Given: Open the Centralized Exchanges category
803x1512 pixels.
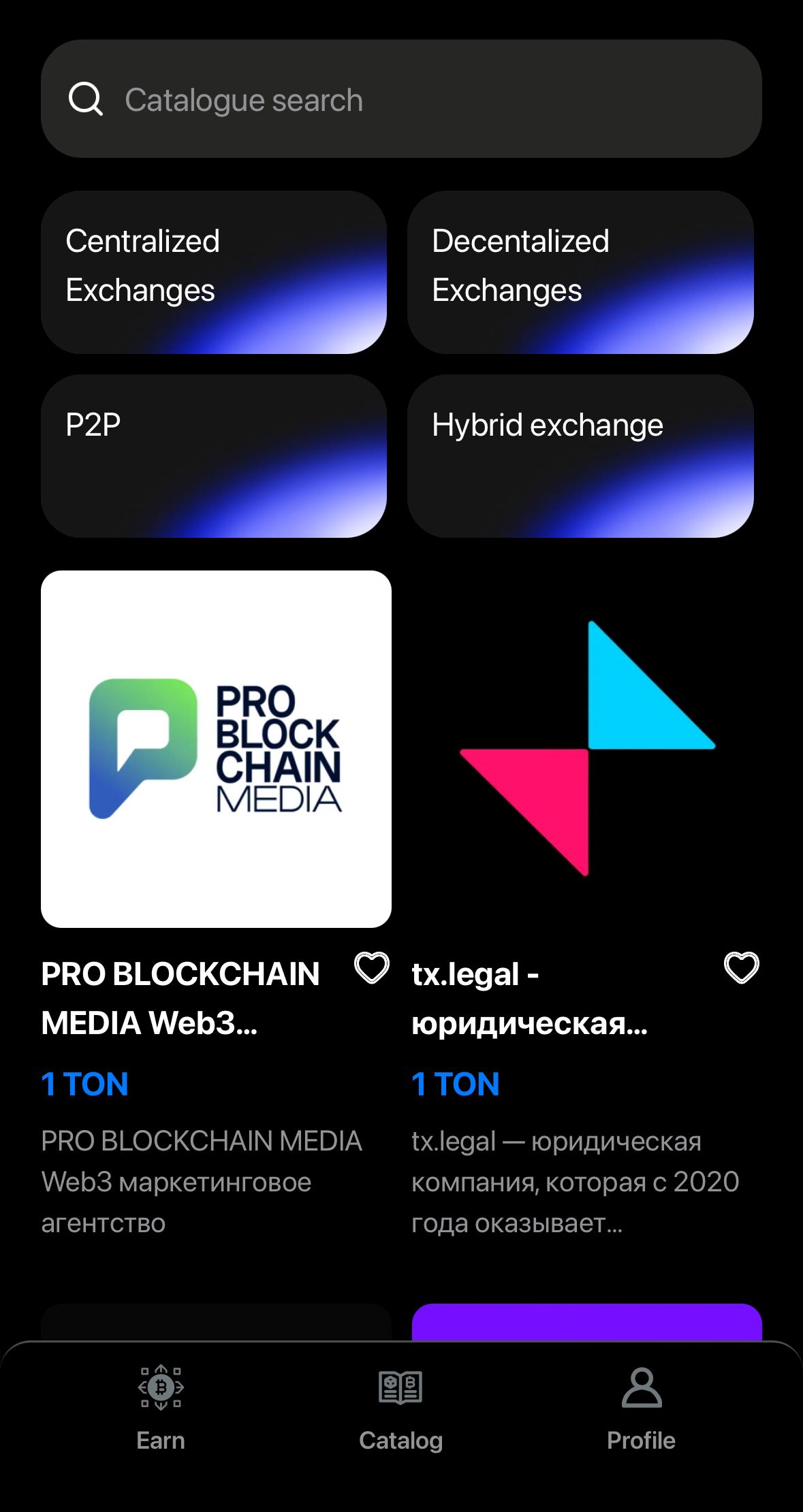Looking at the screenshot, I should pyautogui.click(x=214, y=272).
